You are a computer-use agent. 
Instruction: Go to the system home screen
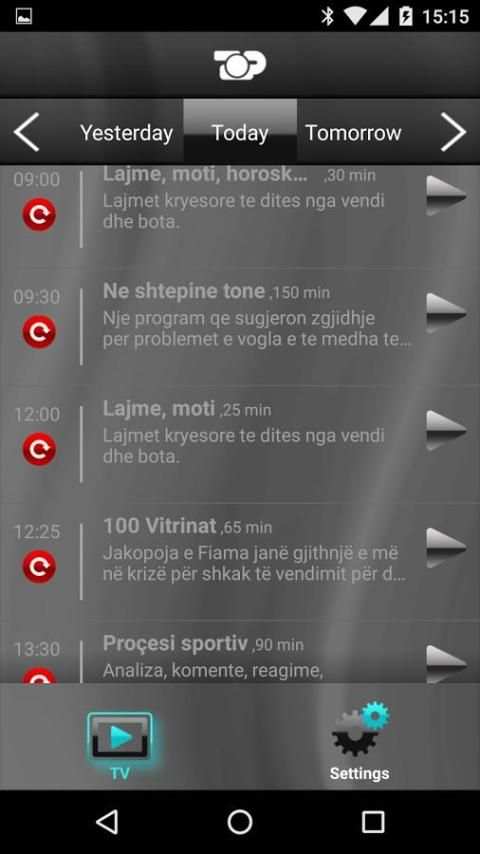[240, 821]
